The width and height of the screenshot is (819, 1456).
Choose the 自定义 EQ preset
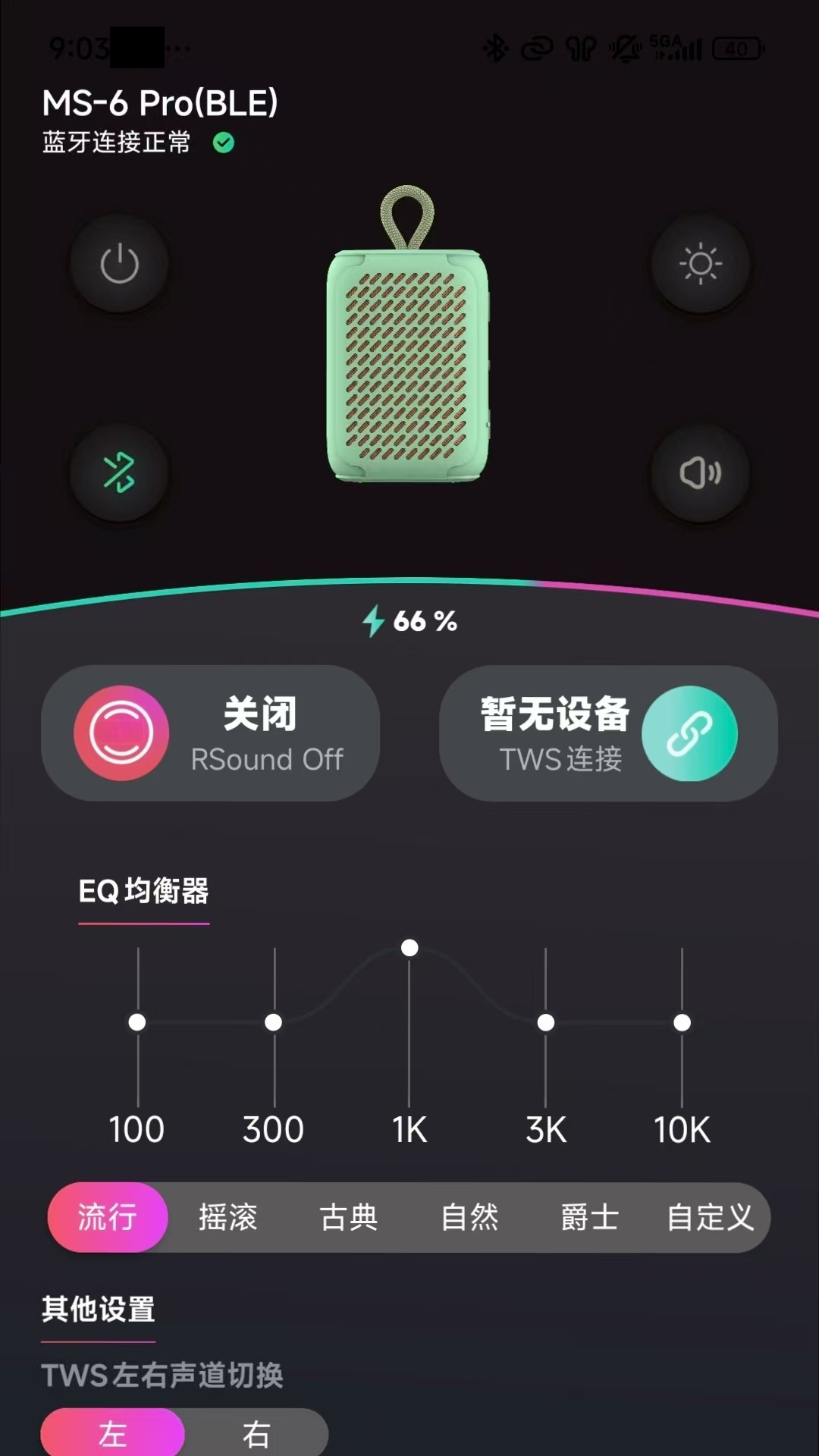pyautogui.click(x=709, y=1217)
